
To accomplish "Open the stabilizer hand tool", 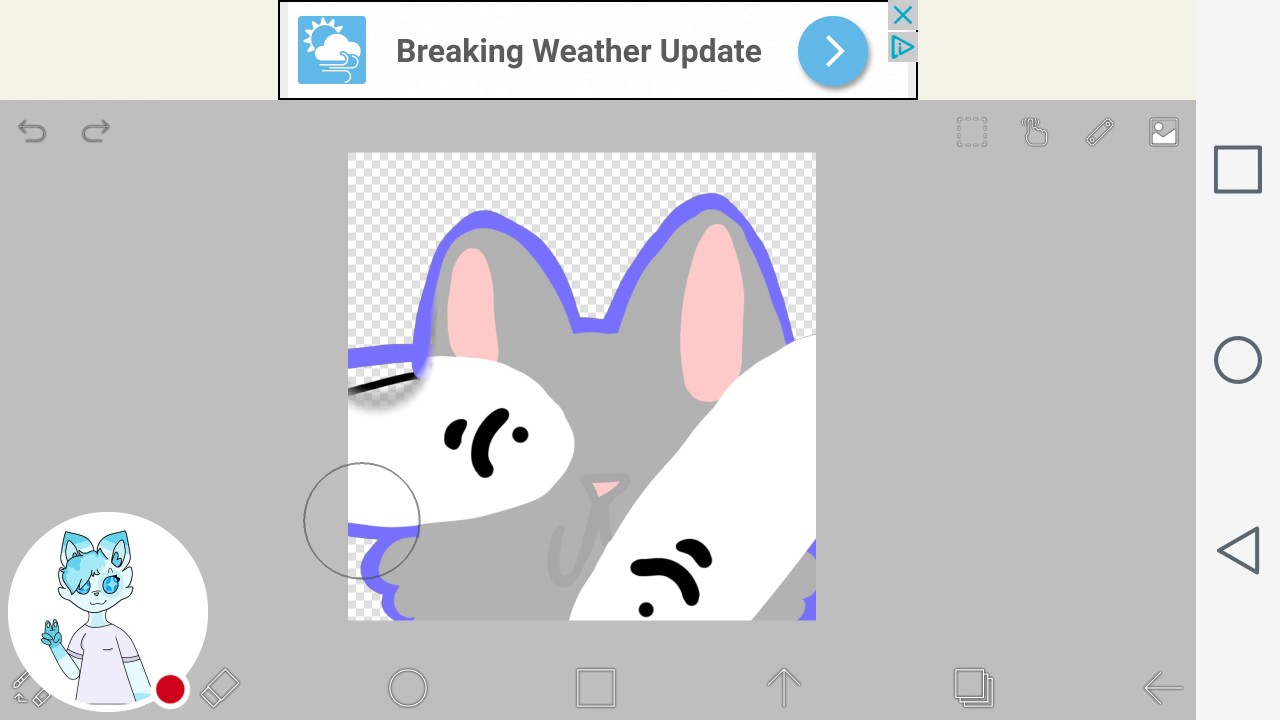I will (x=1035, y=132).
